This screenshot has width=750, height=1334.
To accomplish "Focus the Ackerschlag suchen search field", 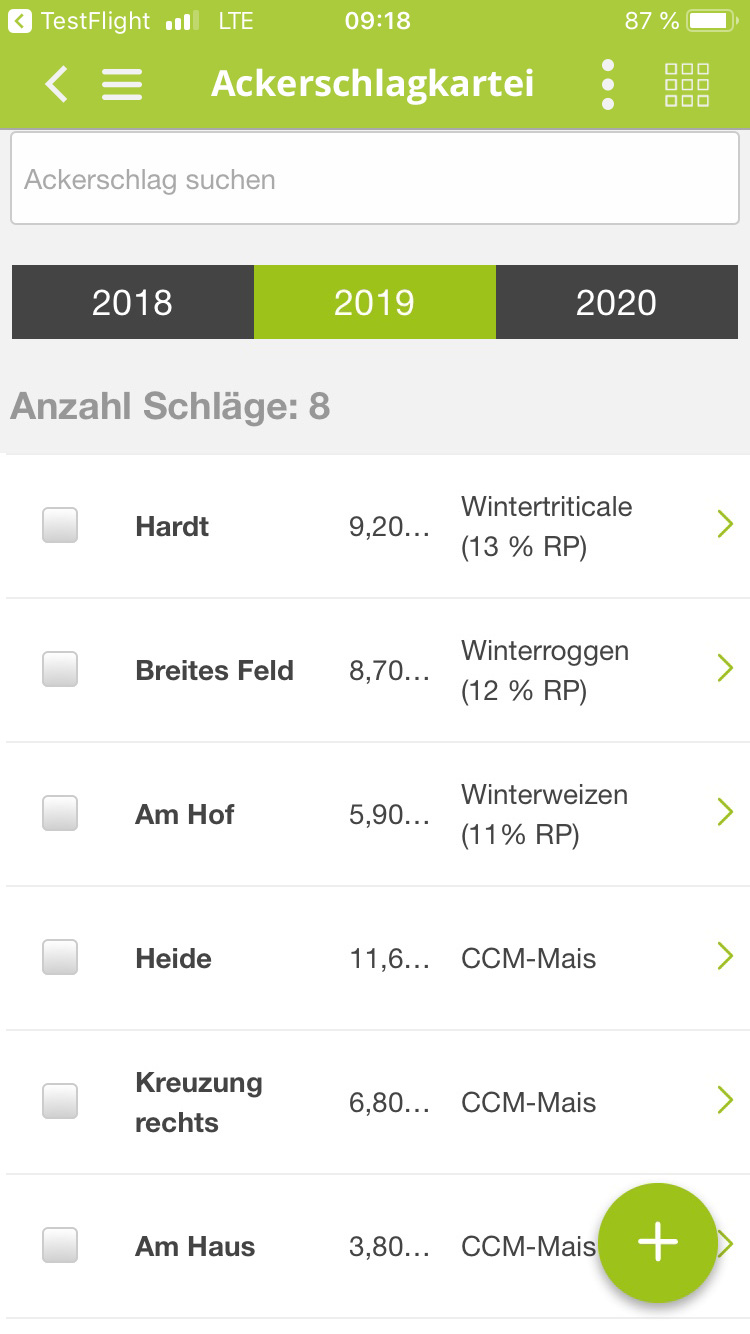I will pos(375,179).
